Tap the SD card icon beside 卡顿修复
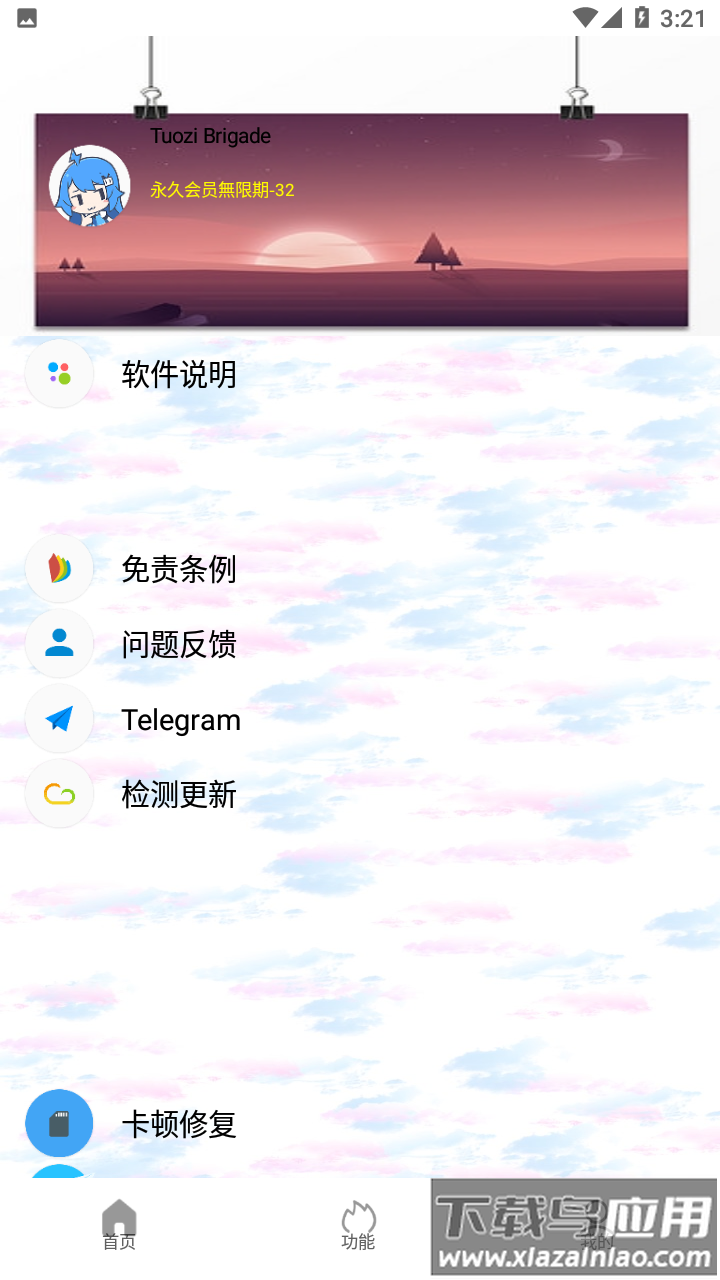 [x=58, y=1123]
